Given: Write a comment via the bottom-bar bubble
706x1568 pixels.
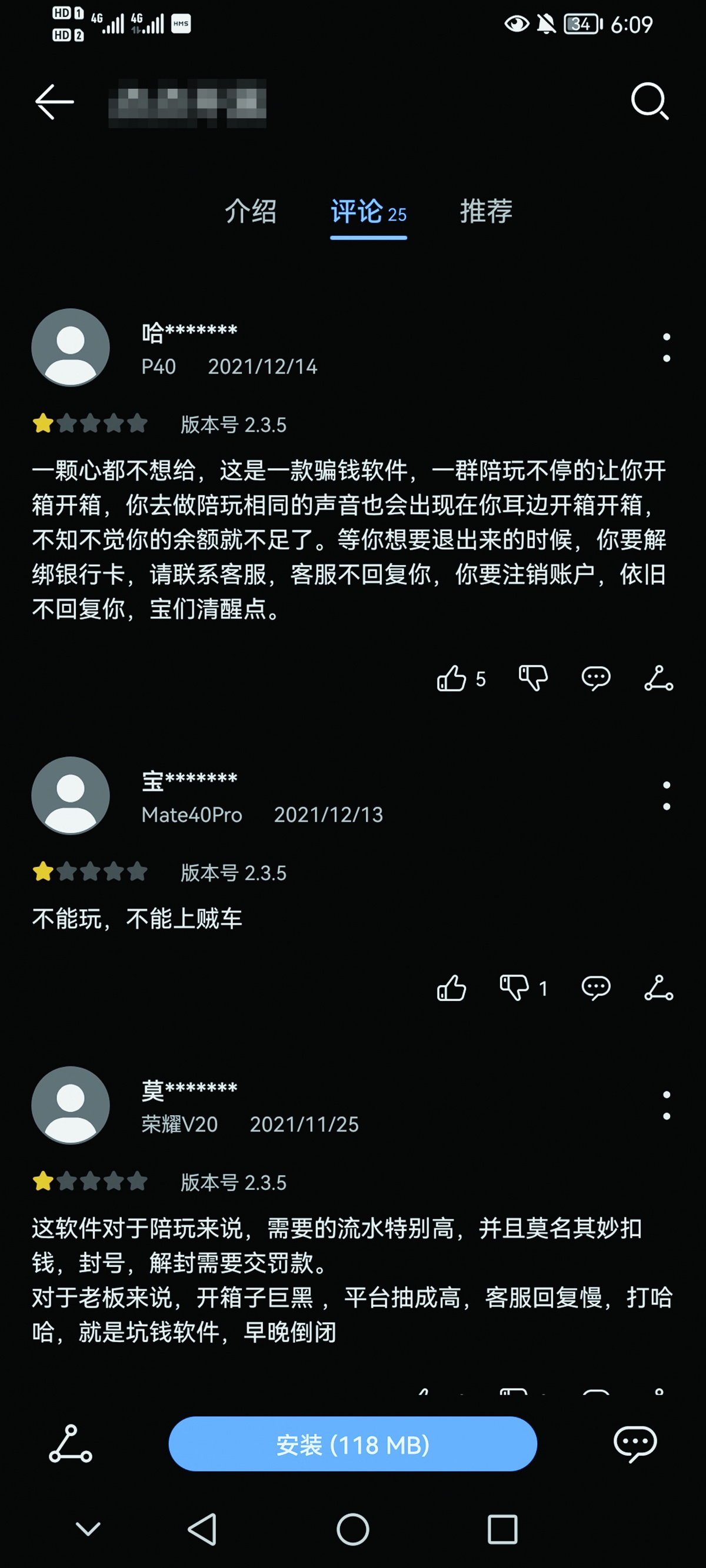Looking at the screenshot, I should 635,1444.
